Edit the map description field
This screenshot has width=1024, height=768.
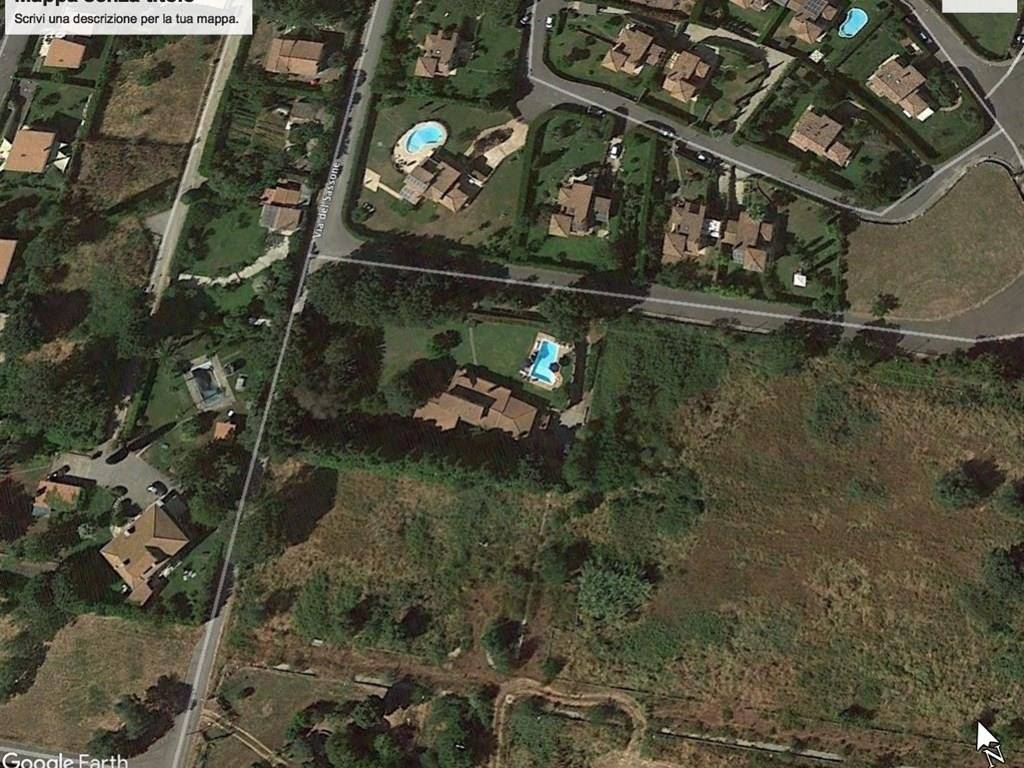click(126, 19)
